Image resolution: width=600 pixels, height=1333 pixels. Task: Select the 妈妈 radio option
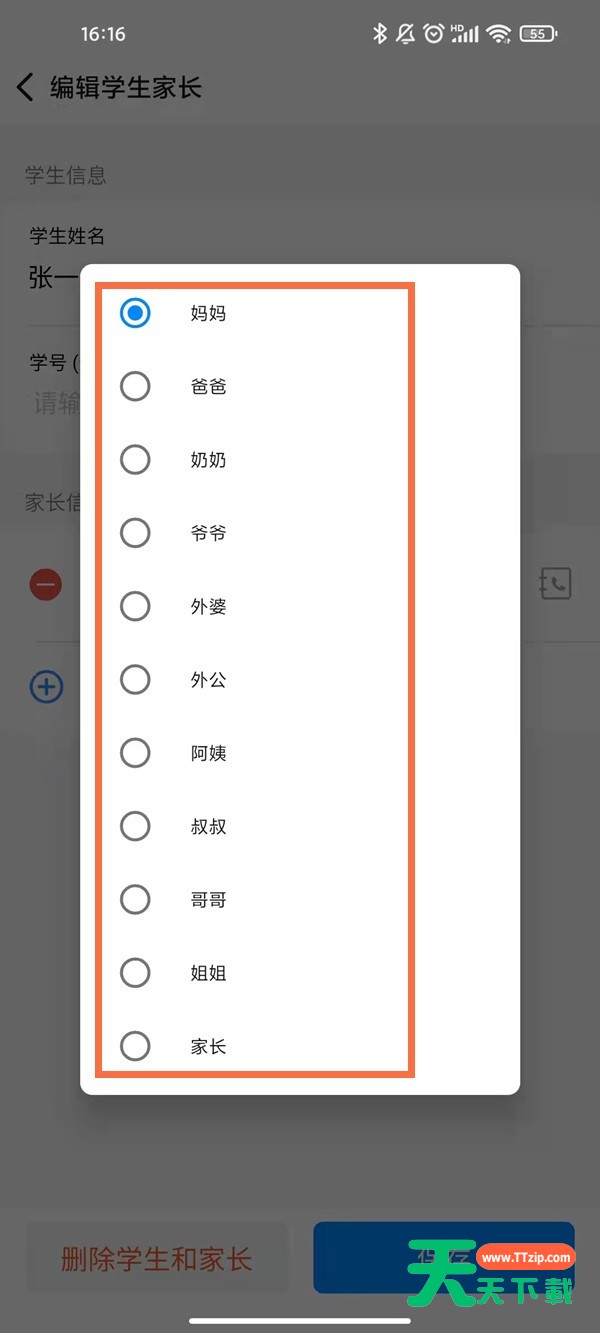[x=135, y=313]
